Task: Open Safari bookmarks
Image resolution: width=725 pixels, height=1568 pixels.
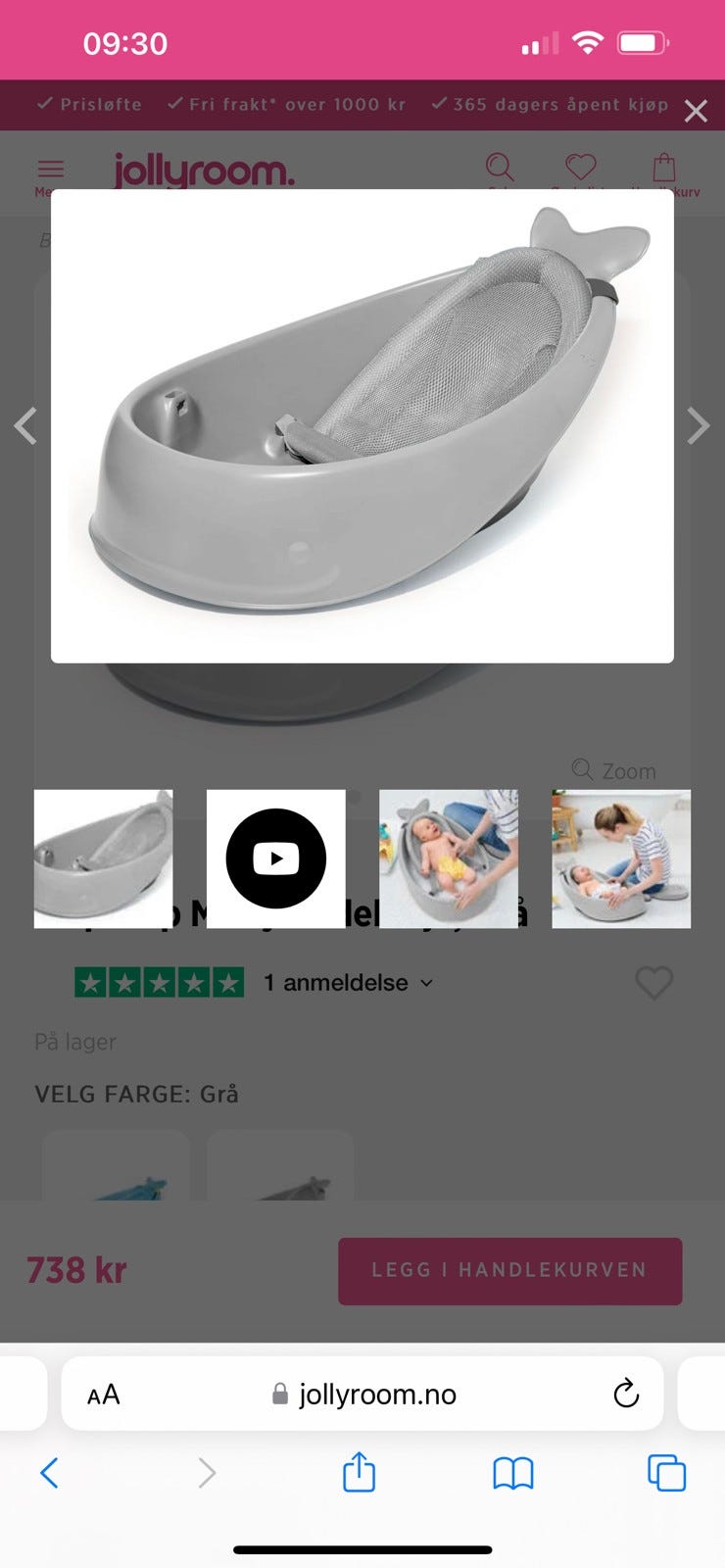Action: pos(512,1472)
